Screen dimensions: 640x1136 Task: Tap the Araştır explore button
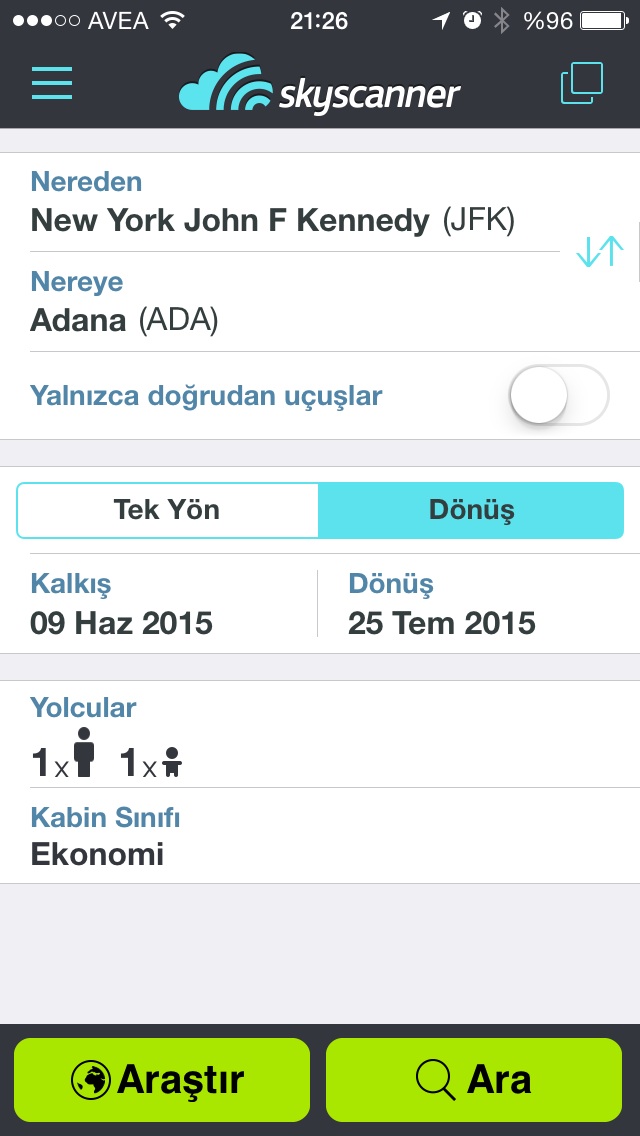coord(162,1080)
